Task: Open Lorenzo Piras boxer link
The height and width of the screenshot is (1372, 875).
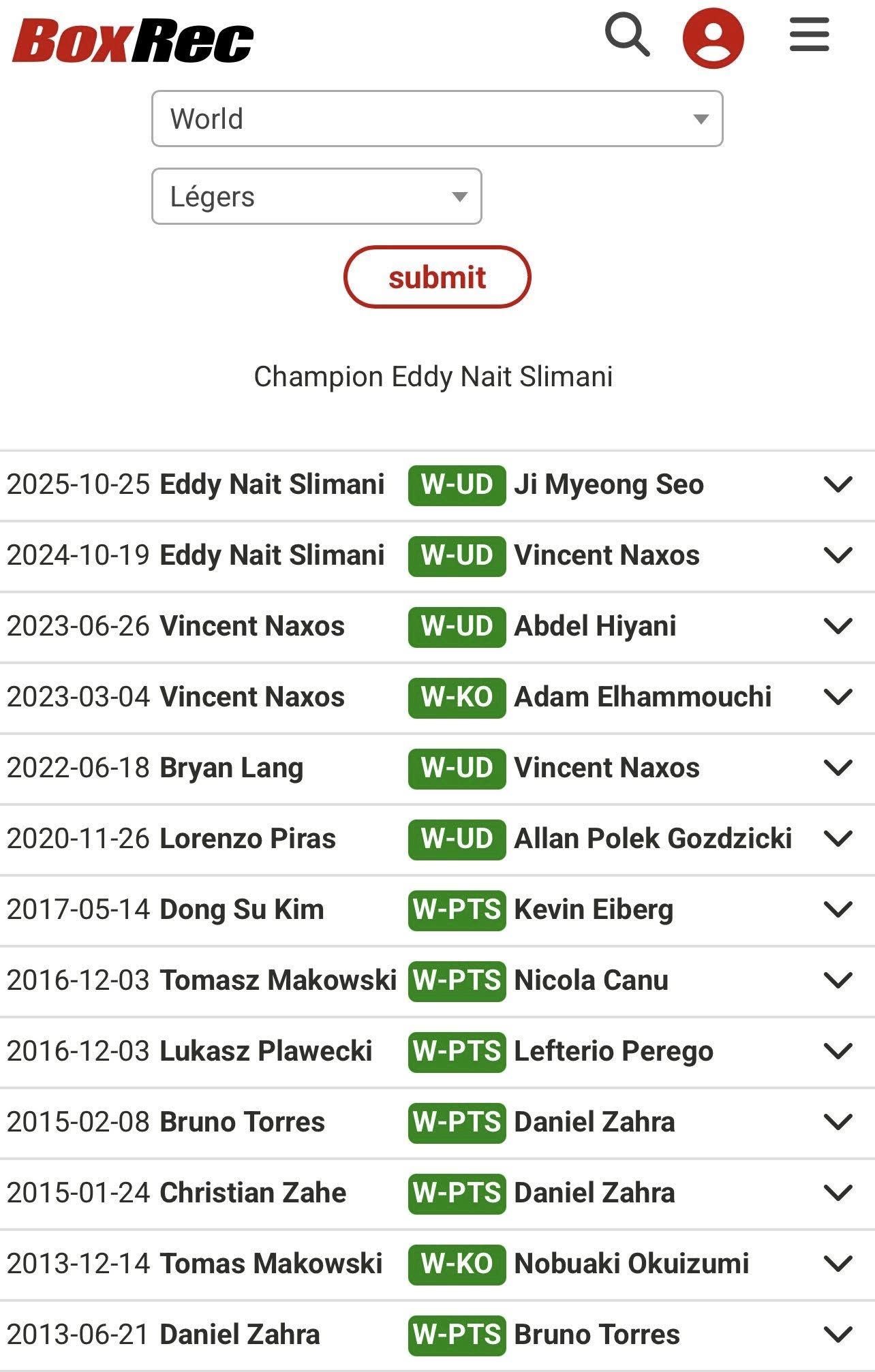Action: point(247,839)
